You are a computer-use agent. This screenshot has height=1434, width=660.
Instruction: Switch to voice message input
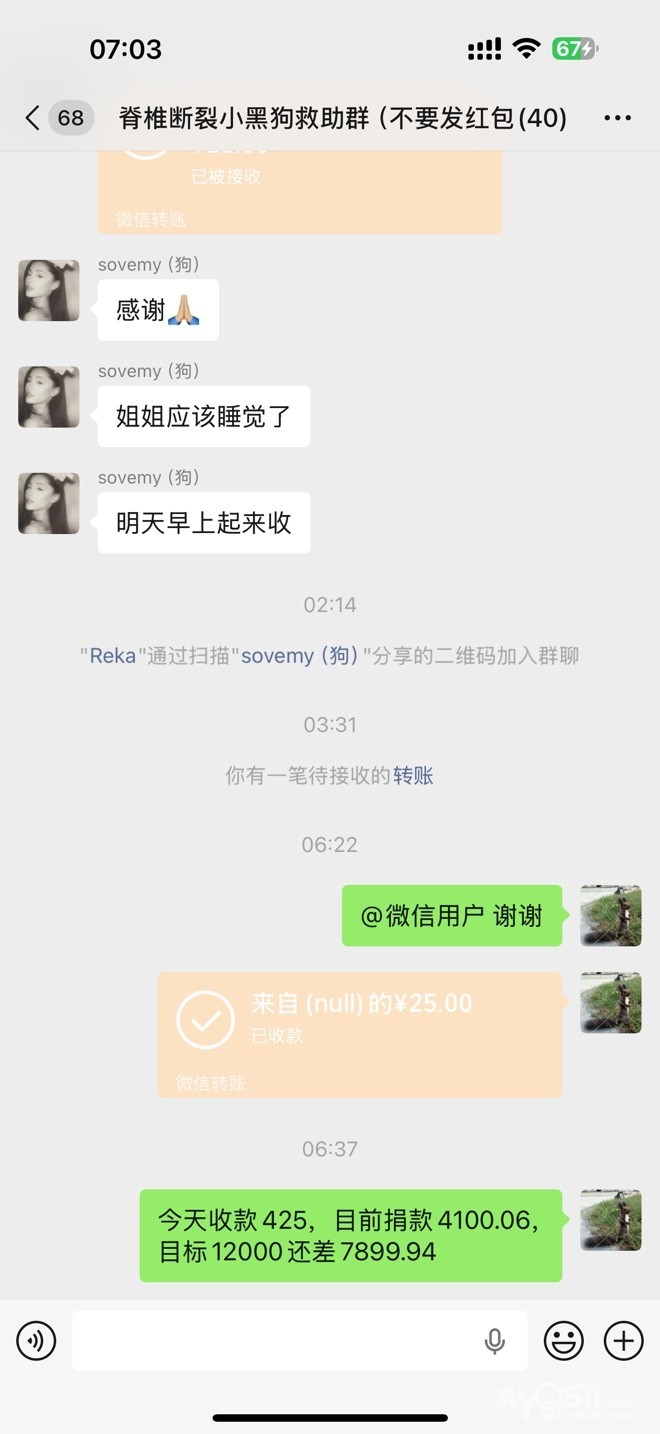coord(37,1340)
